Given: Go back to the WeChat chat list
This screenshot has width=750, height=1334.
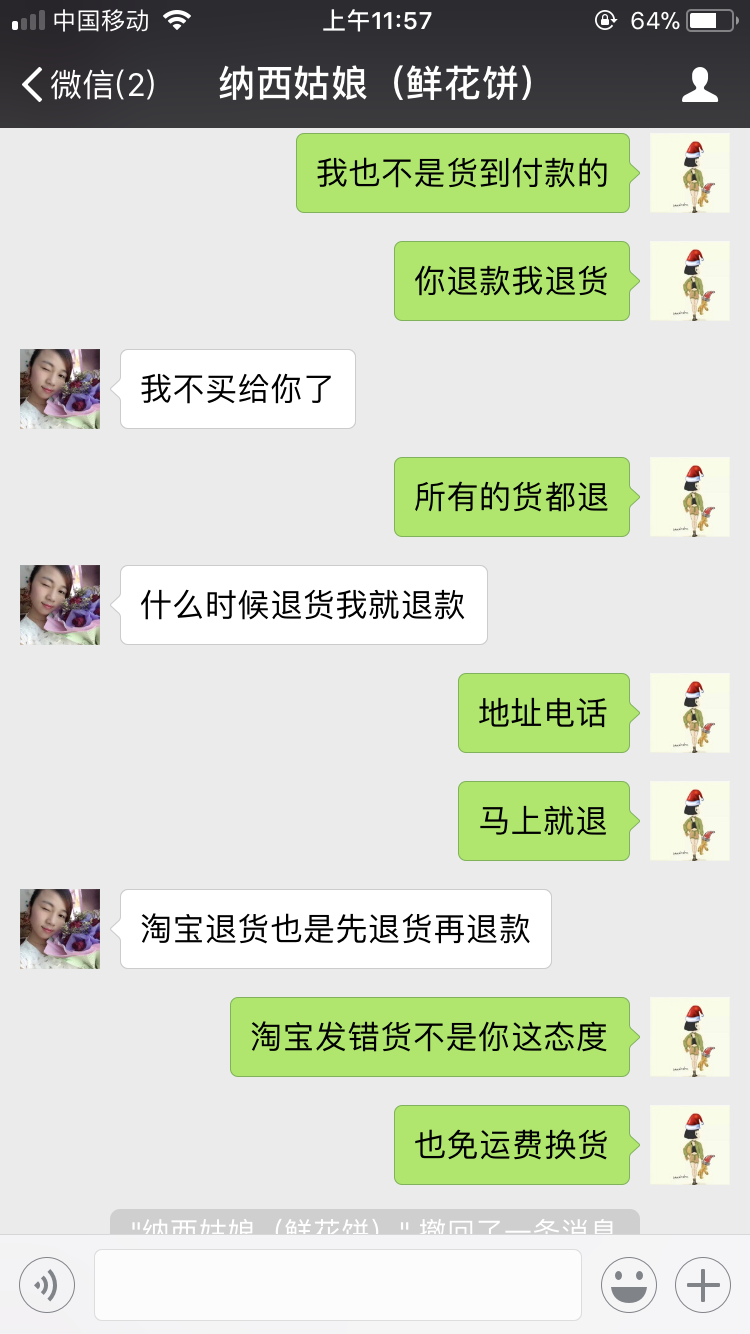Looking at the screenshot, I should pyautogui.click(x=88, y=85).
